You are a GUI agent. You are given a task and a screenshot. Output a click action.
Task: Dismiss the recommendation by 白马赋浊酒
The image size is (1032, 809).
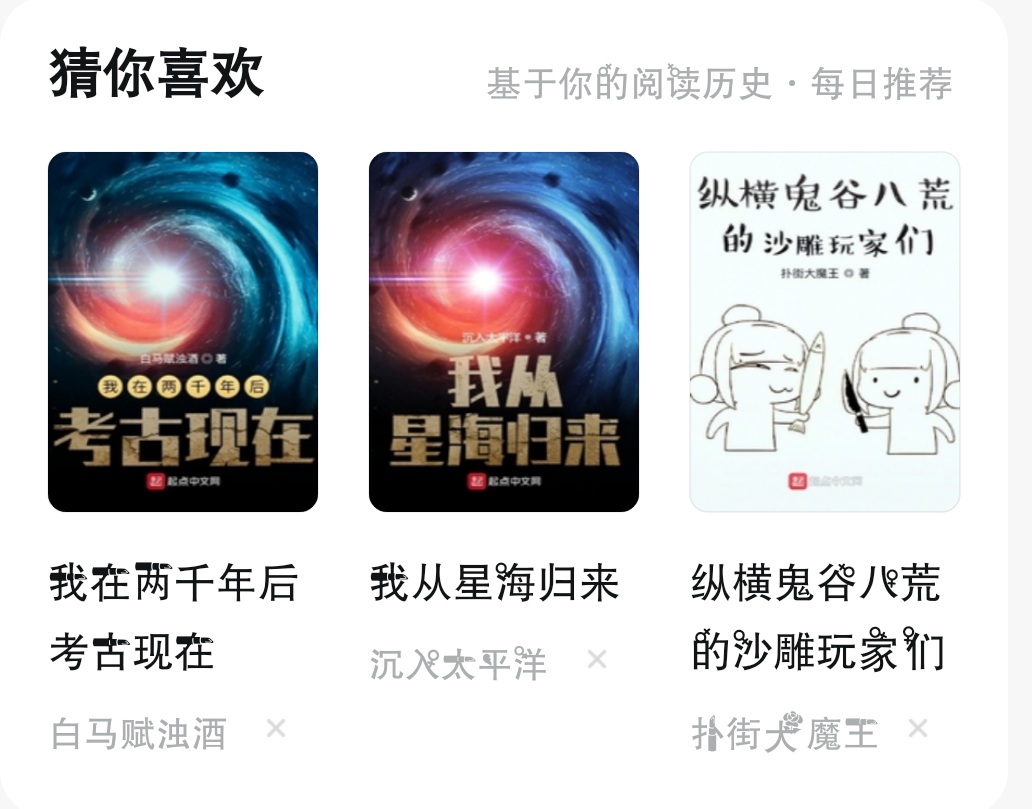[276, 729]
